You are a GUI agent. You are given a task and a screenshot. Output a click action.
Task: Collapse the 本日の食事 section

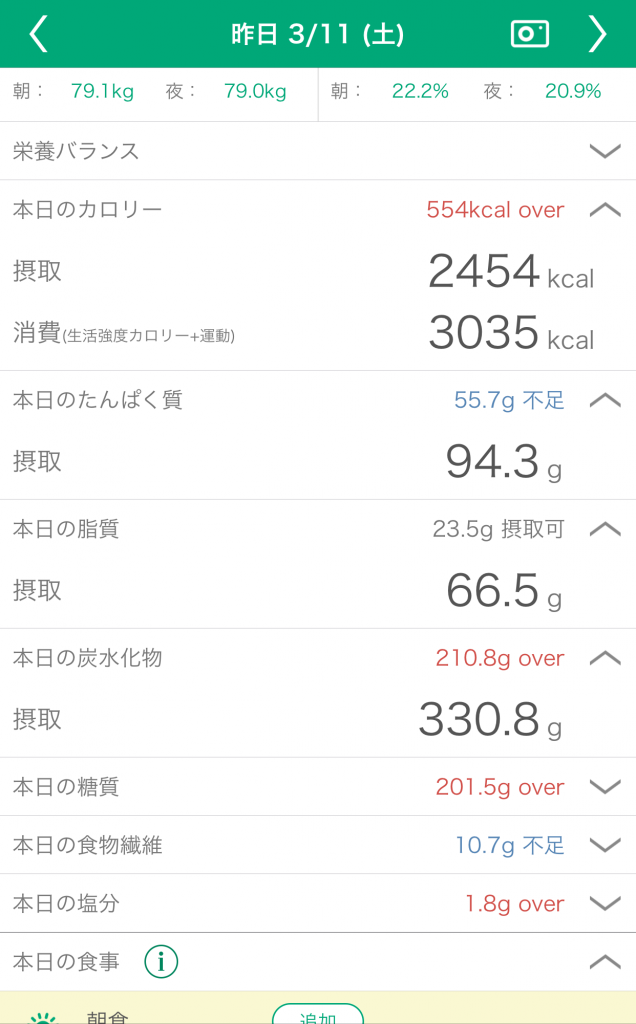pyautogui.click(x=605, y=961)
